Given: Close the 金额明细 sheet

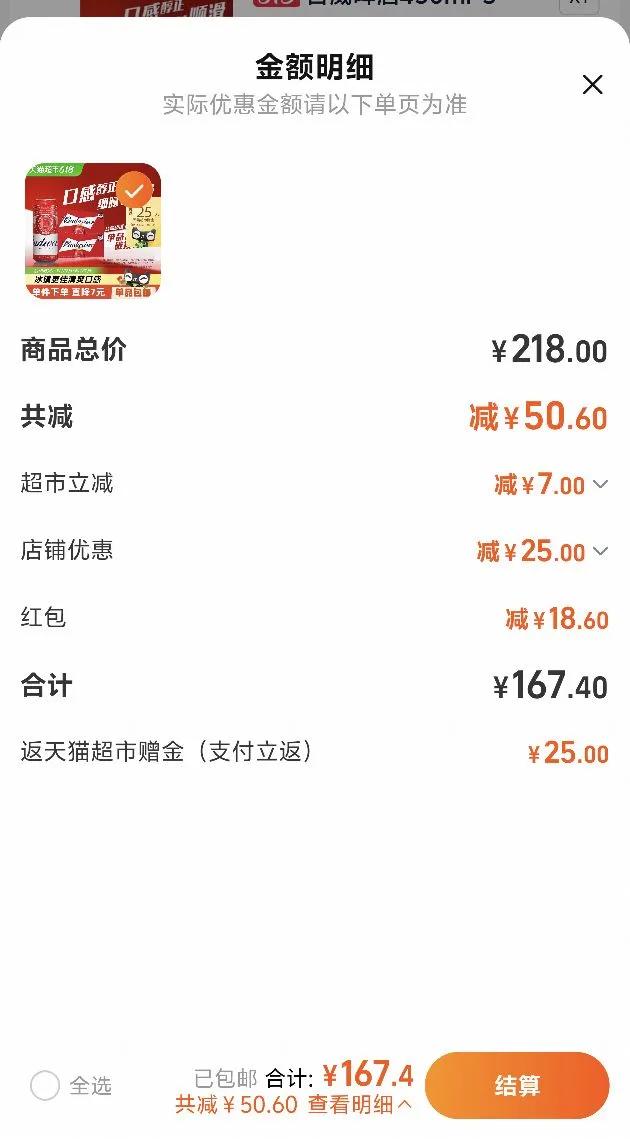Looking at the screenshot, I should (593, 85).
